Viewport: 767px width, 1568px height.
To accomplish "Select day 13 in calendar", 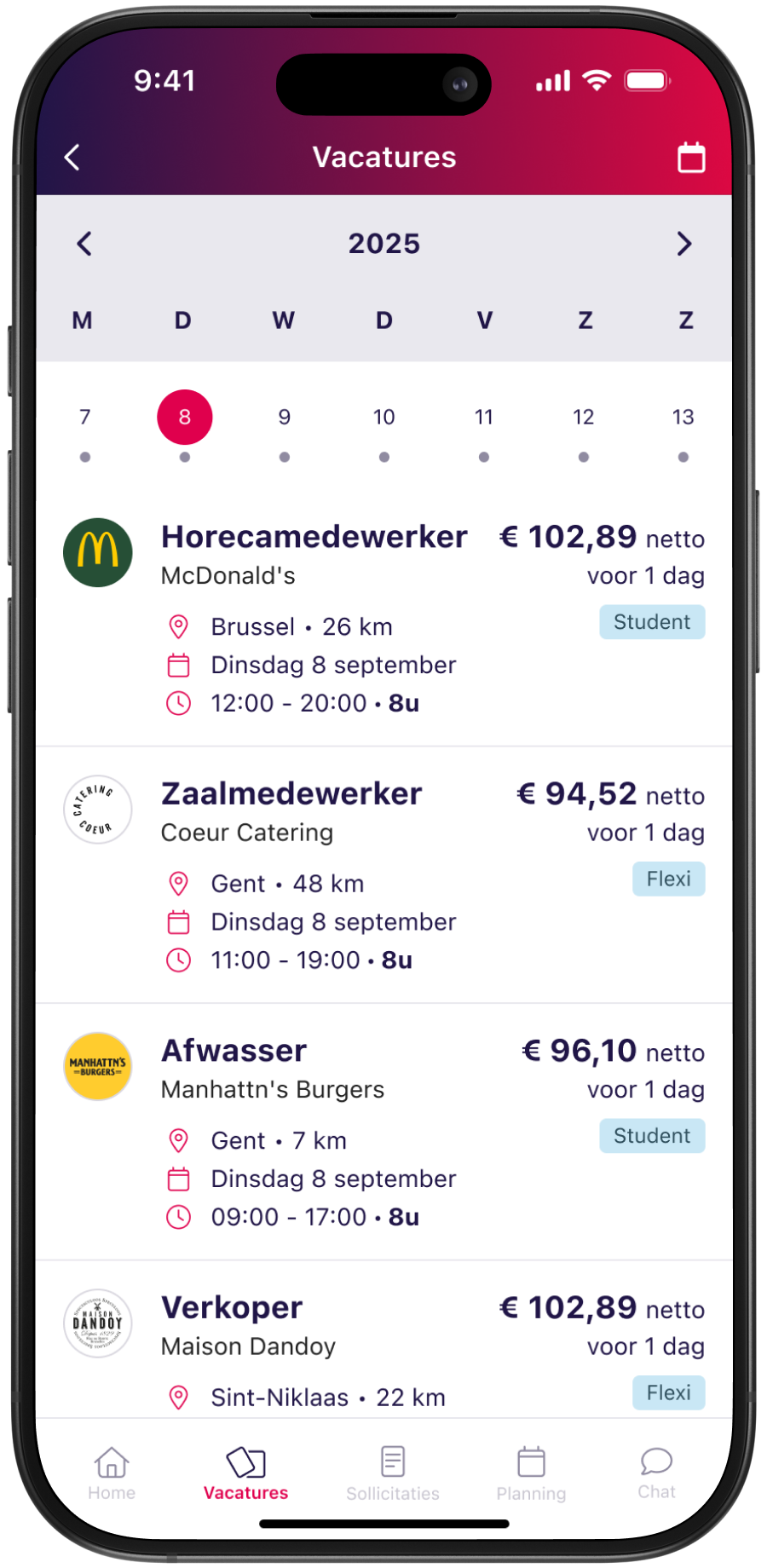I will (683, 418).
